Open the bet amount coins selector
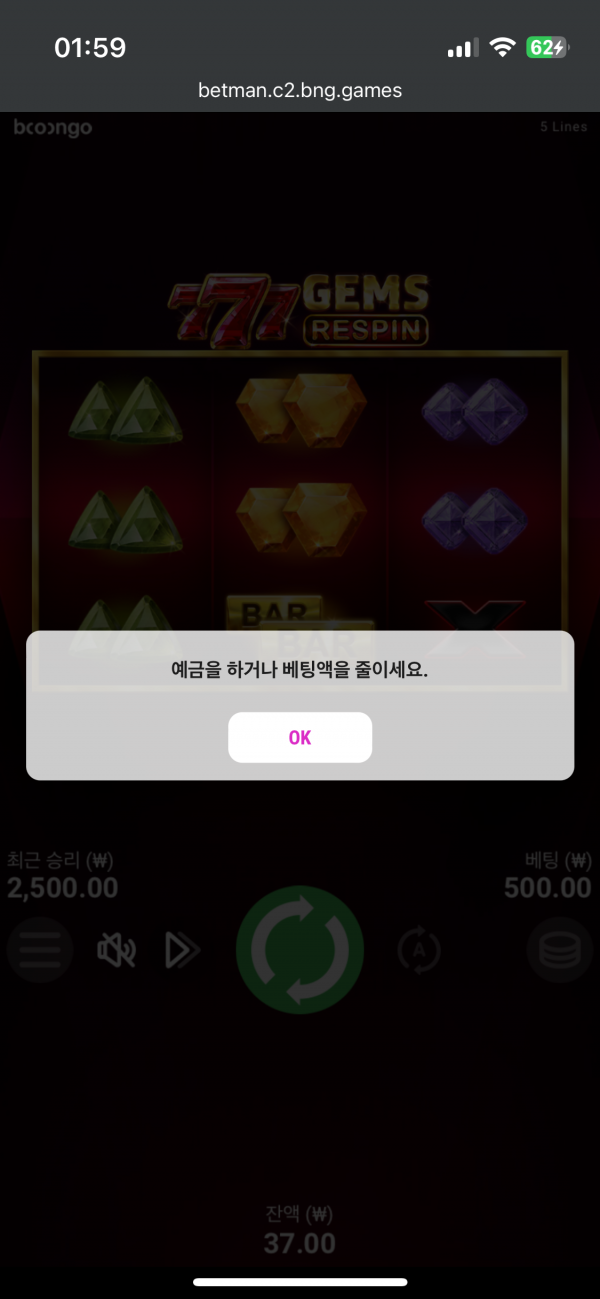The height and width of the screenshot is (1299, 600). 559,950
